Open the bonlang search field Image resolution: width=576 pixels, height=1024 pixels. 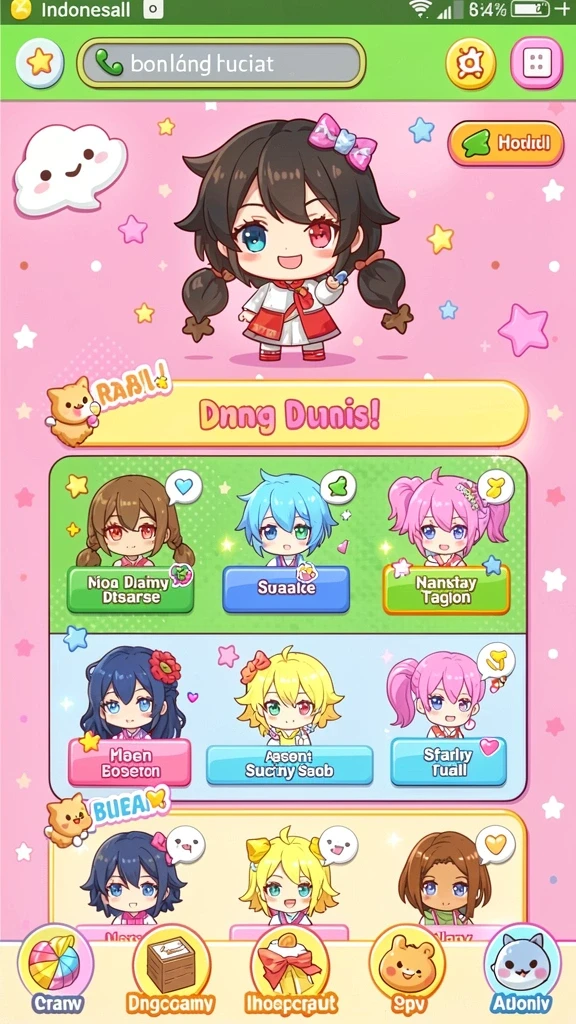pyautogui.click(x=221, y=63)
